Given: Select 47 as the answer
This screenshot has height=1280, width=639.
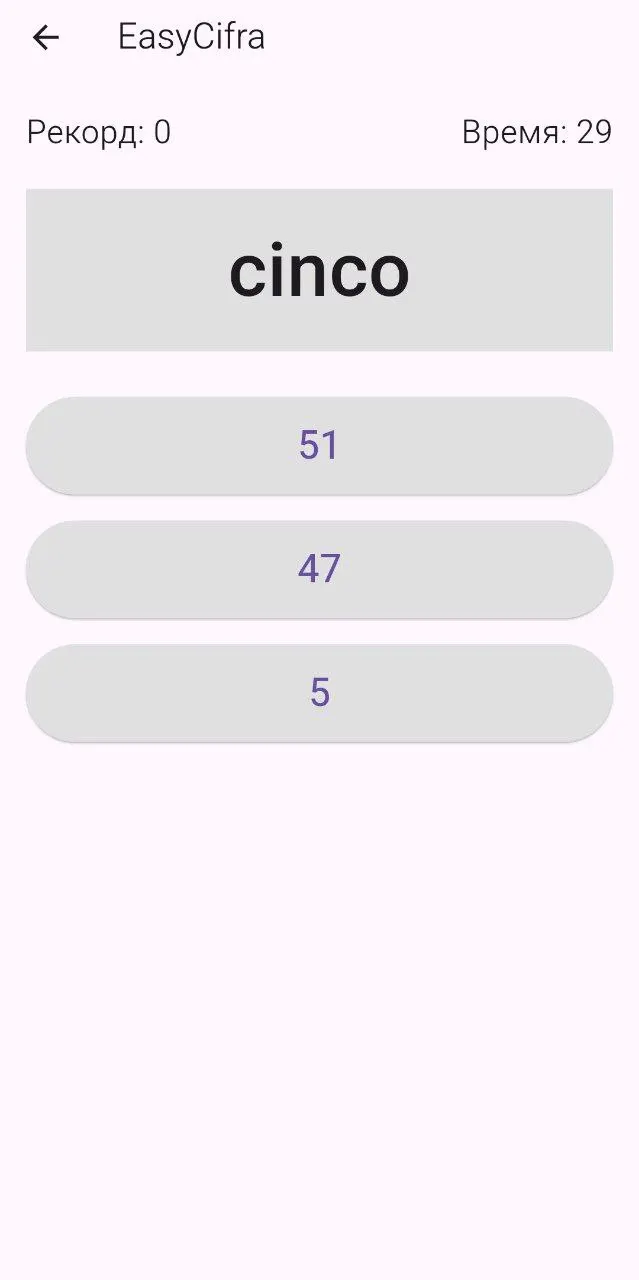Looking at the screenshot, I should [x=319, y=569].
